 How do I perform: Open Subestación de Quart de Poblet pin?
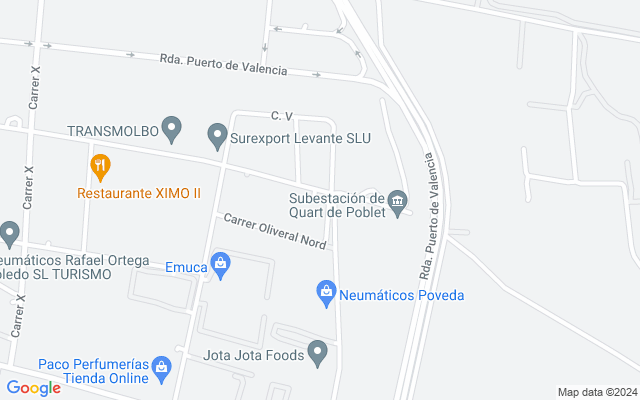coord(398,203)
